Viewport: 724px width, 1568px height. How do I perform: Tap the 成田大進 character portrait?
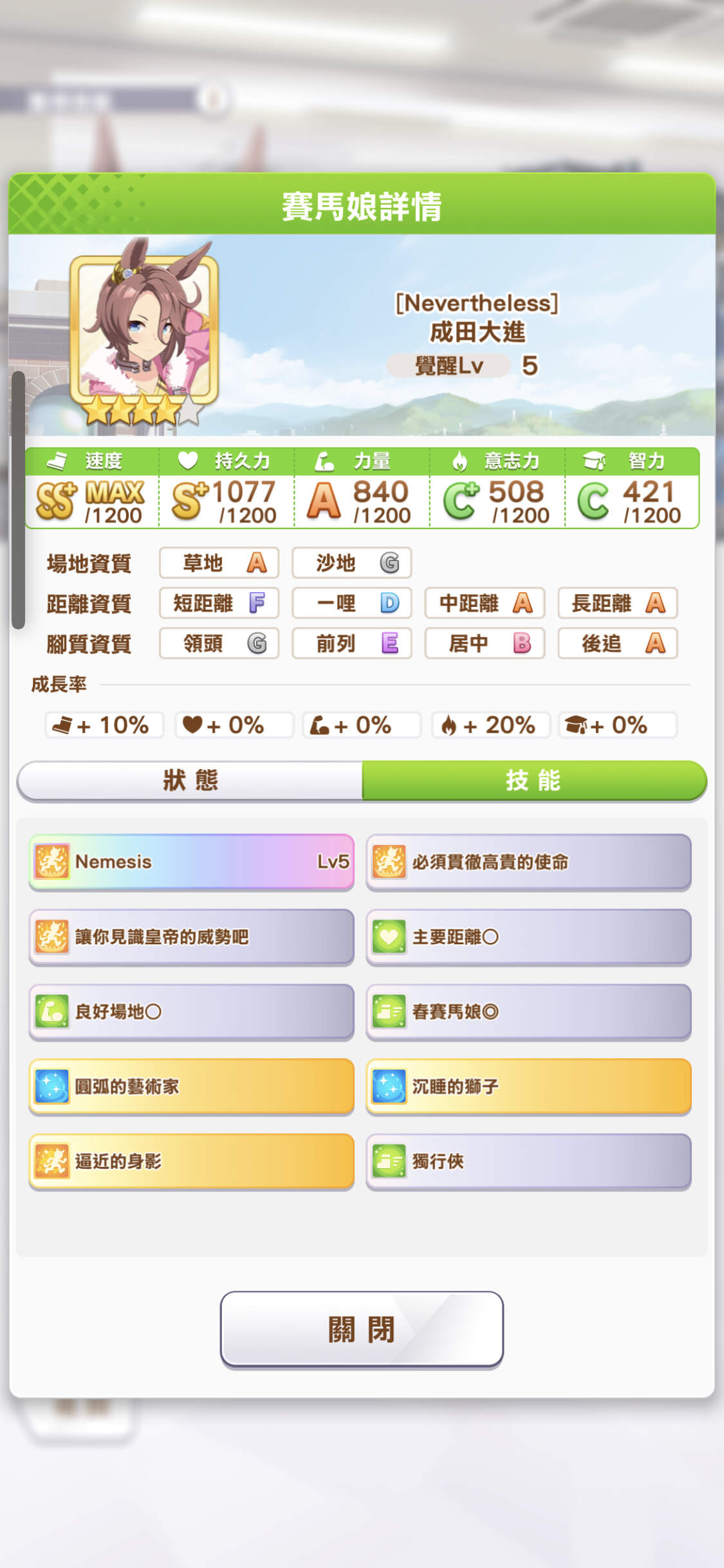click(144, 331)
